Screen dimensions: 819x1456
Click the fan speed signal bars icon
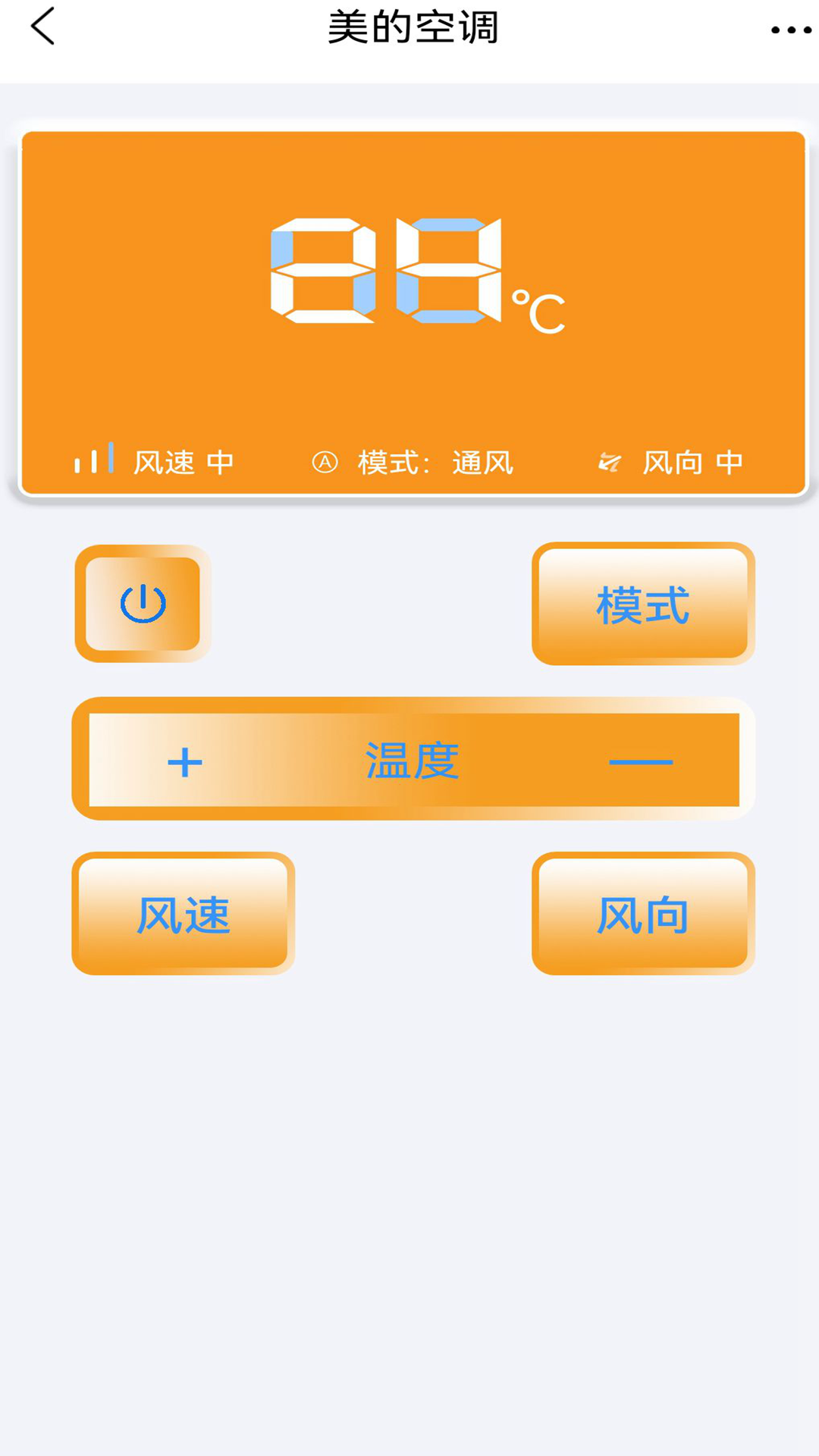(95, 459)
